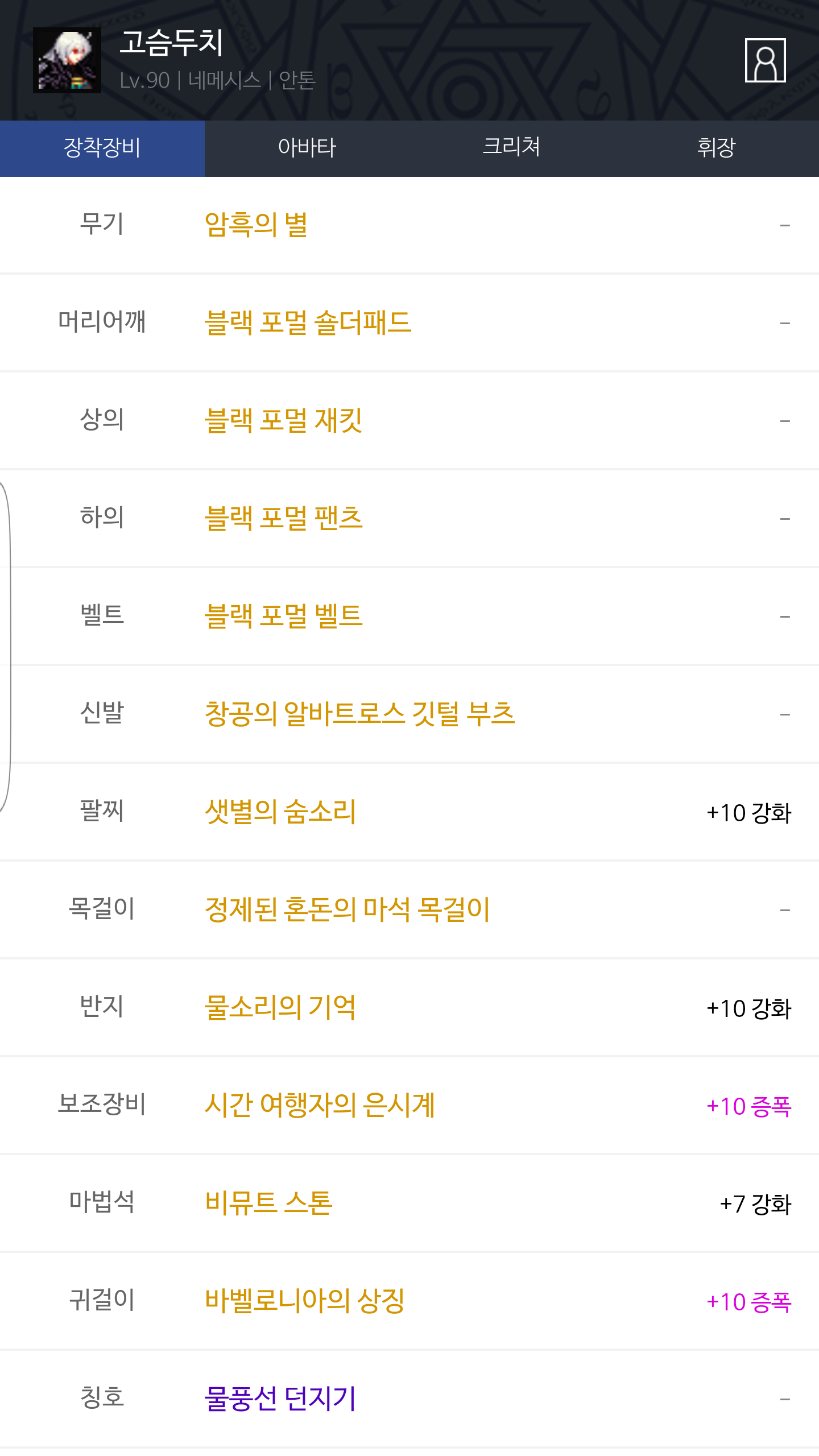The width and height of the screenshot is (819, 1456).
Task: Open bracelet item 샛별의 숨소리
Action: pos(409,812)
